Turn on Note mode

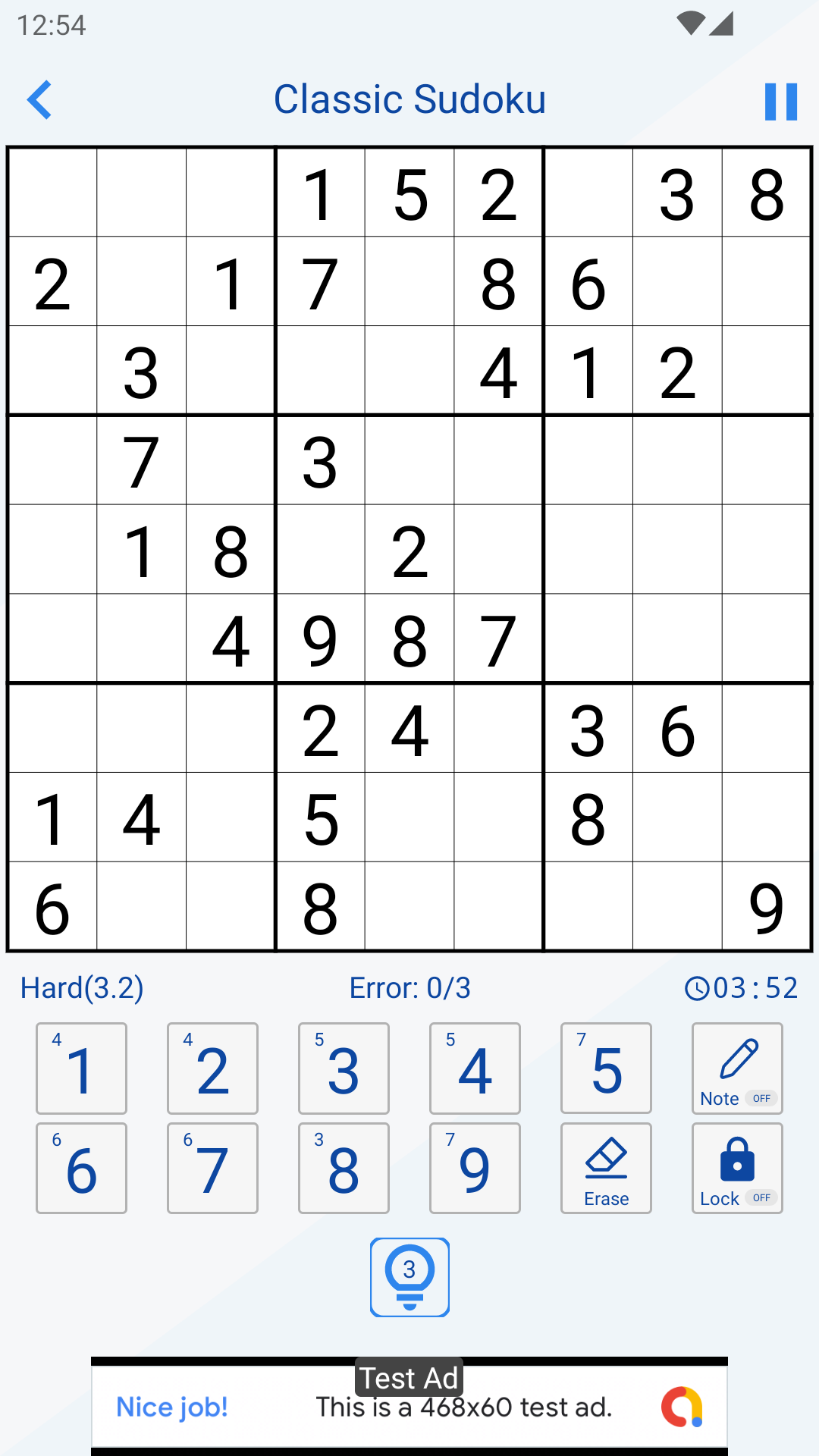click(x=737, y=1068)
